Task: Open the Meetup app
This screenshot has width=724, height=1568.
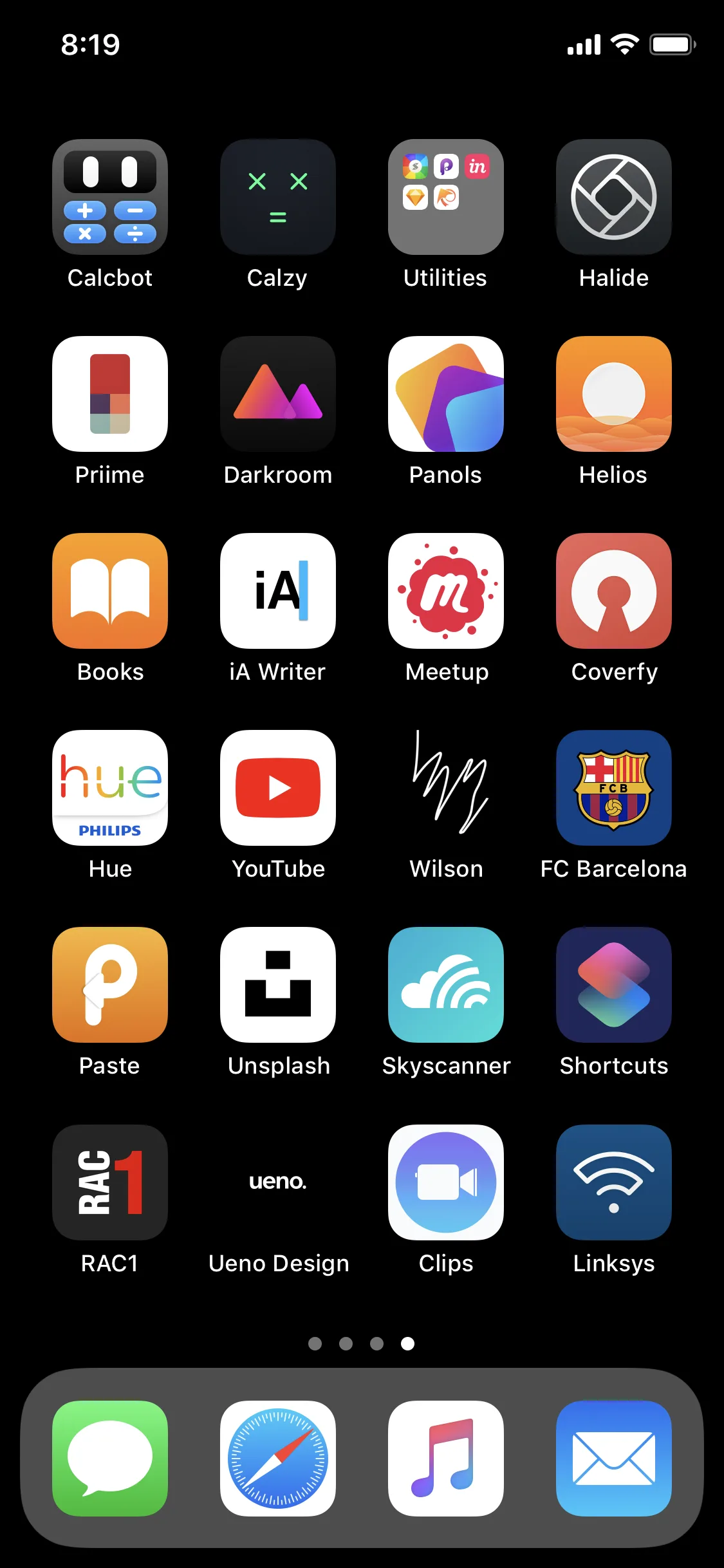Action: (446, 591)
